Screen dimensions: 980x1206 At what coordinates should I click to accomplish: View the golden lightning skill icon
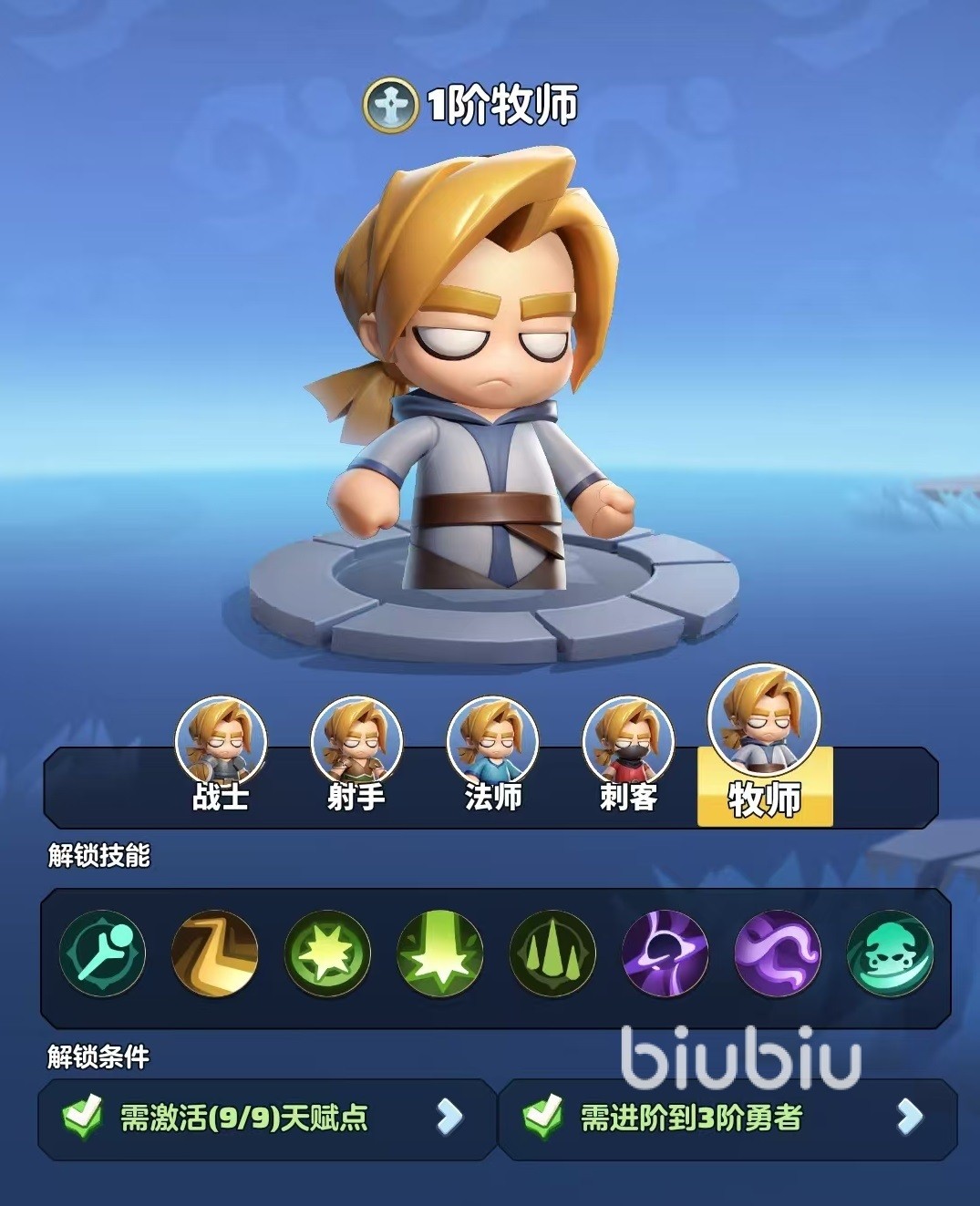(215, 953)
